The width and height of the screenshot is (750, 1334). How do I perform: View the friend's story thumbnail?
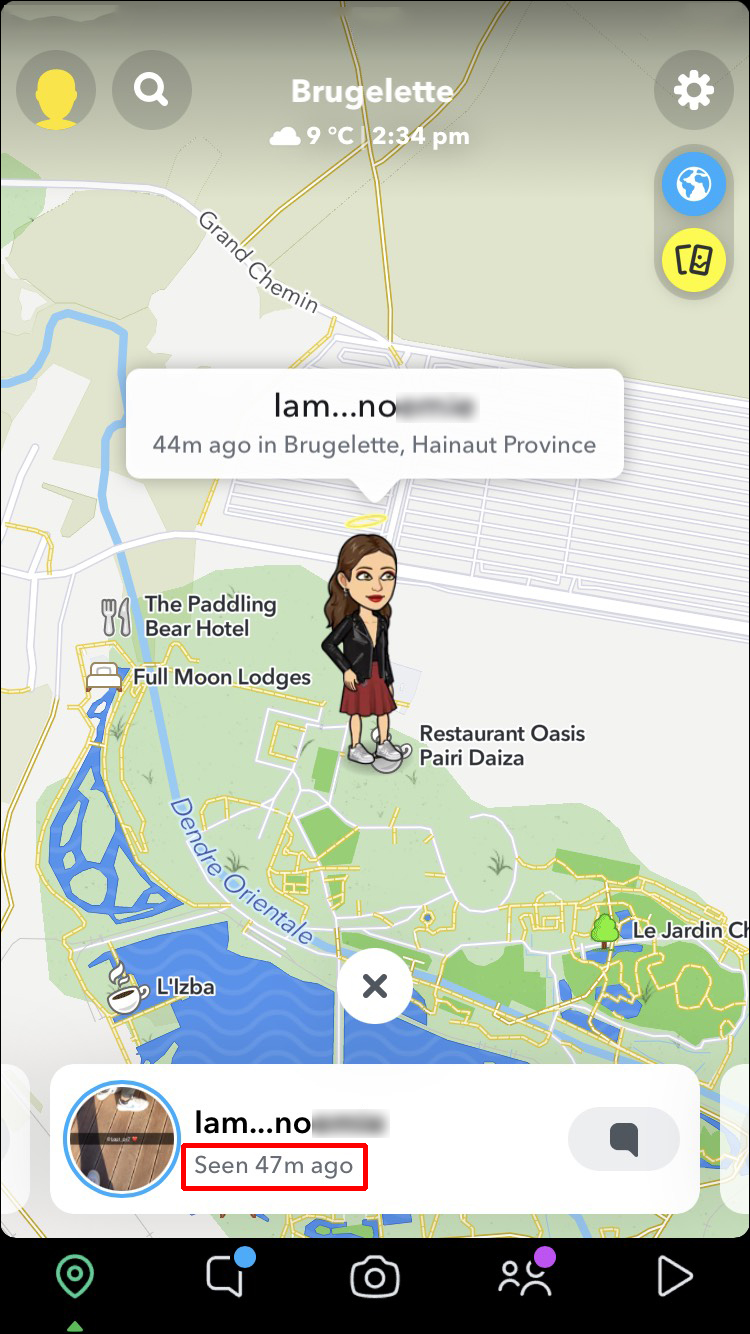pos(121,1139)
